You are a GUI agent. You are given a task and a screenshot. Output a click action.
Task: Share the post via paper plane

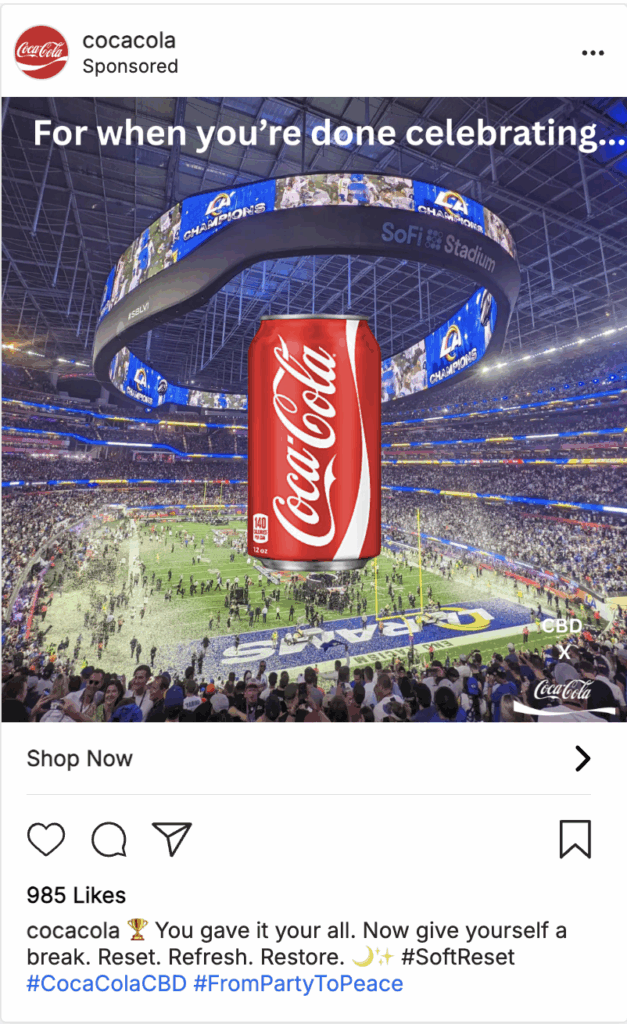(172, 839)
